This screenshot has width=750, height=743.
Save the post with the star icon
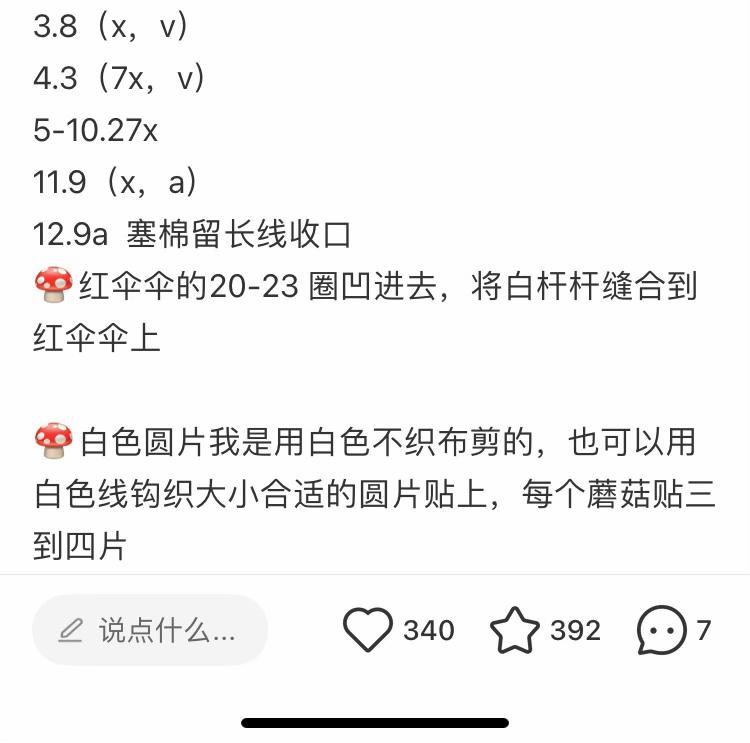tap(514, 630)
